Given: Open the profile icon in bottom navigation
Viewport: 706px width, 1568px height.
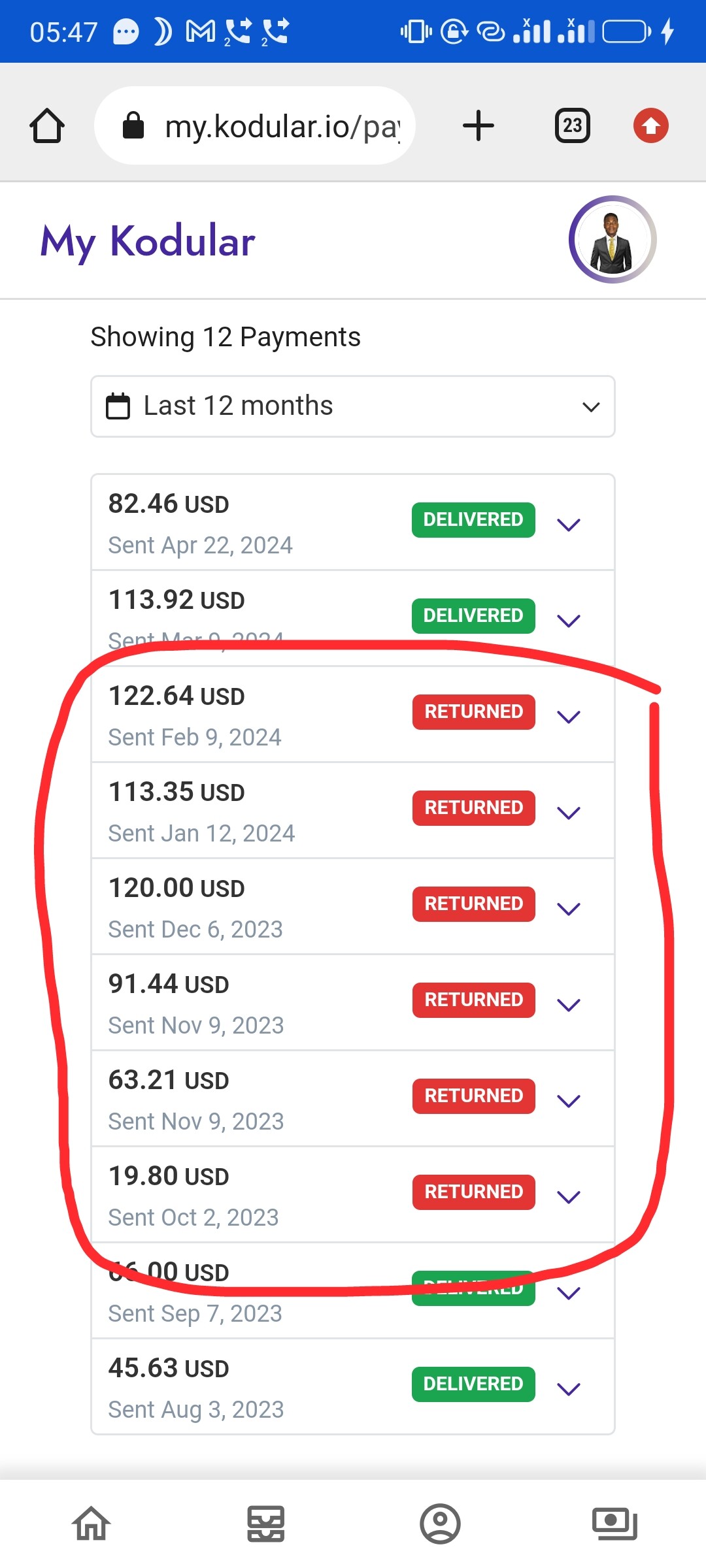Looking at the screenshot, I should pyautogui.click(x=441, y=1522).
